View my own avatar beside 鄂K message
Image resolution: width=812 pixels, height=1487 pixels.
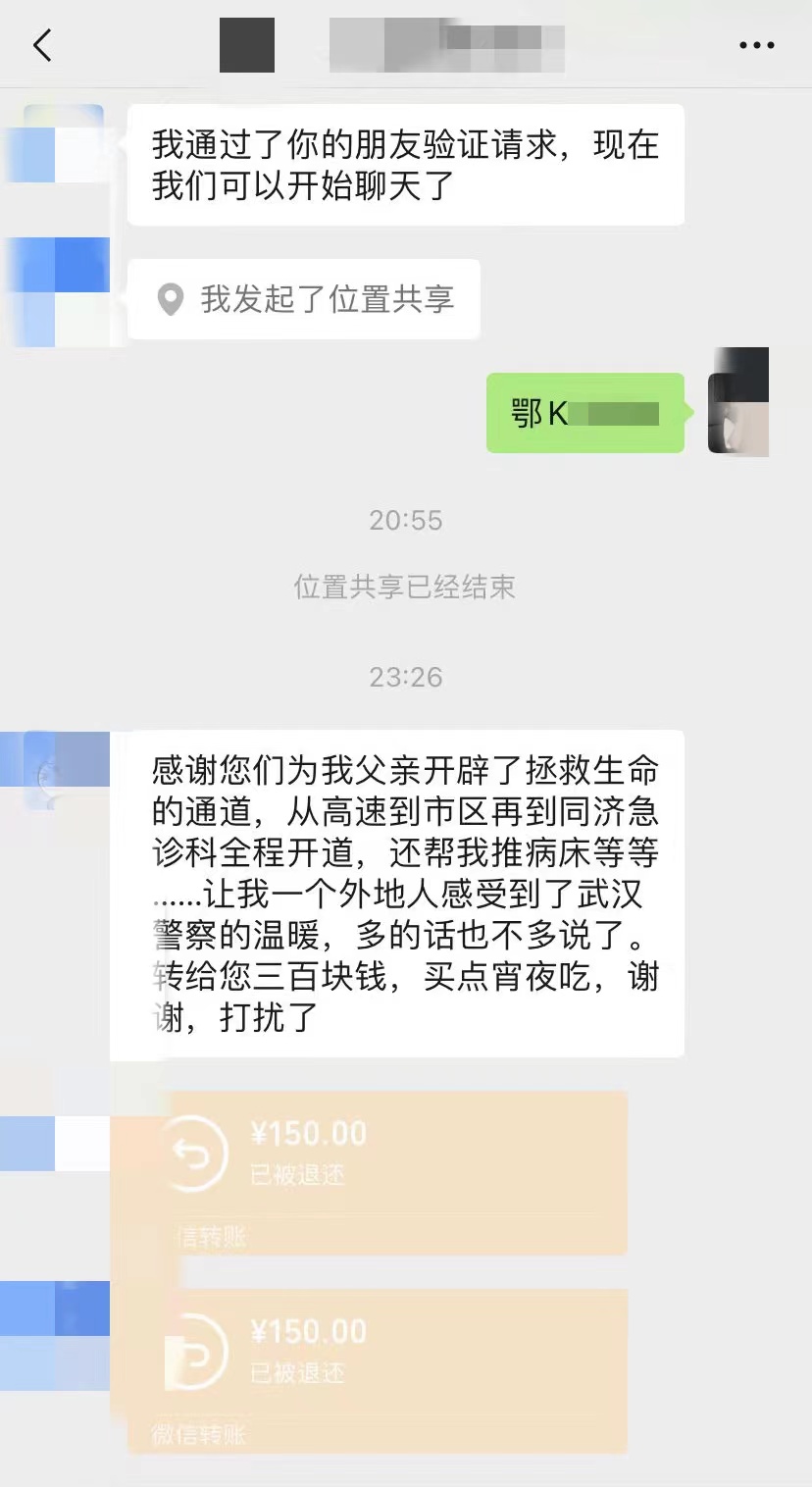tap(738, 401)
